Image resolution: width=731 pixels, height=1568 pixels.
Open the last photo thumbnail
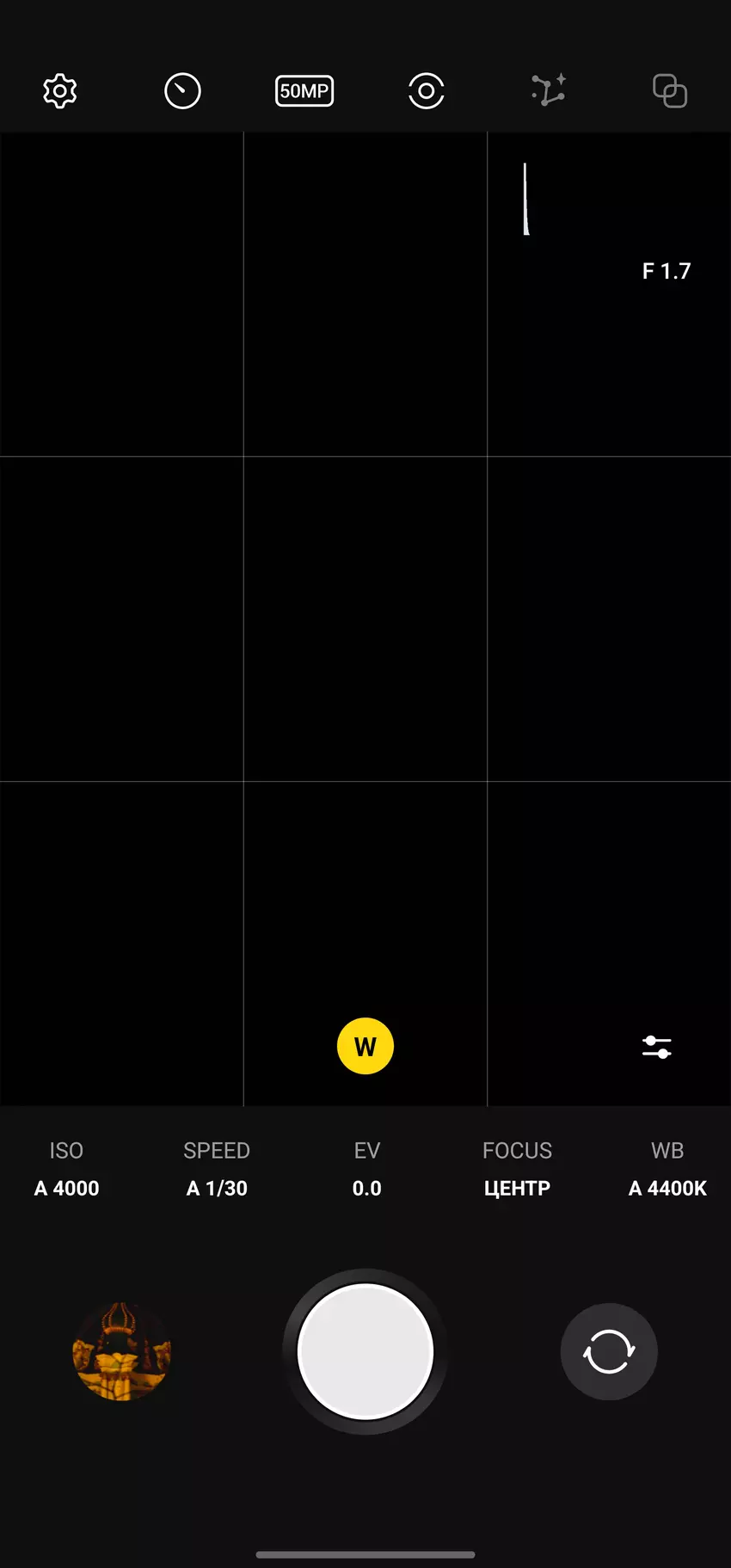click(x=122, y=1351)
